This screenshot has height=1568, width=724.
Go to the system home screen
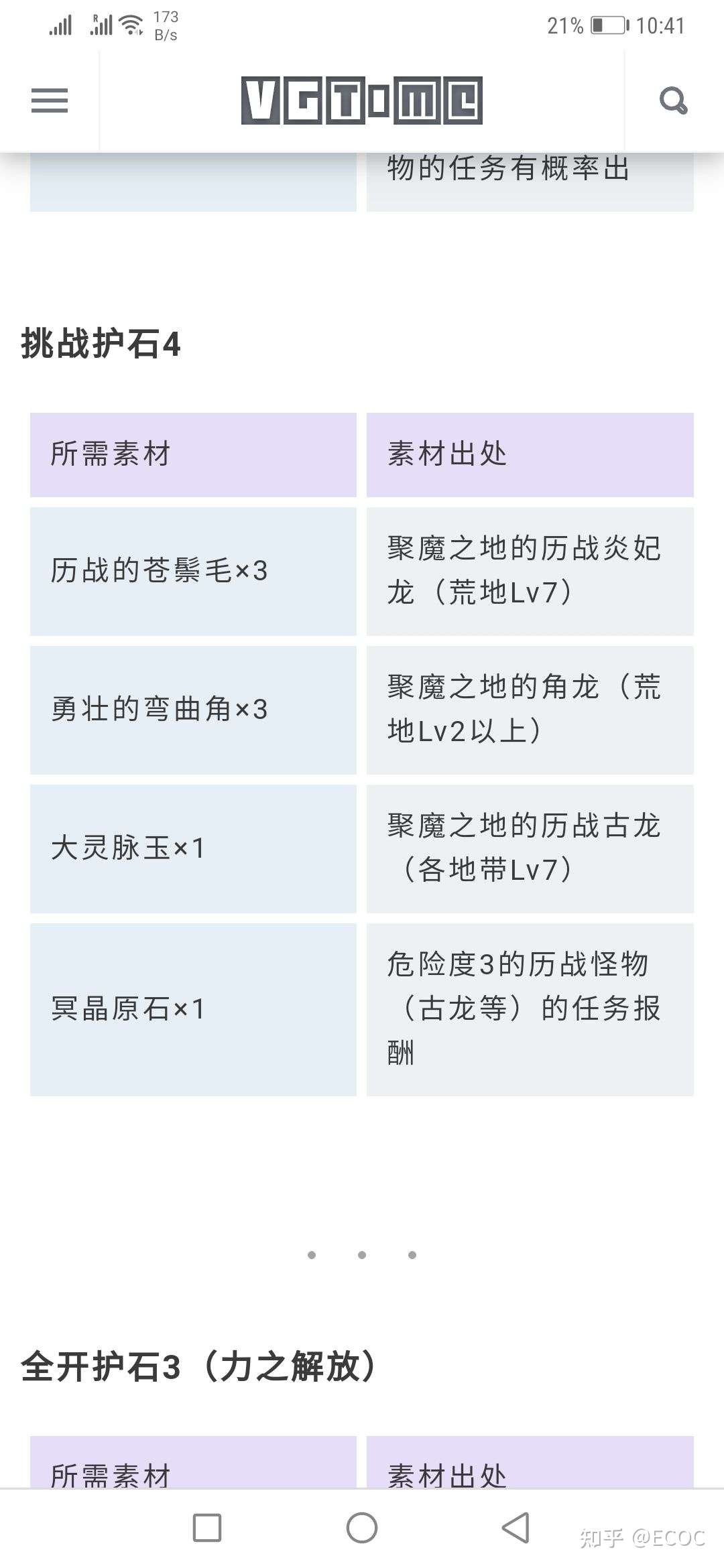coord(362,1528)
